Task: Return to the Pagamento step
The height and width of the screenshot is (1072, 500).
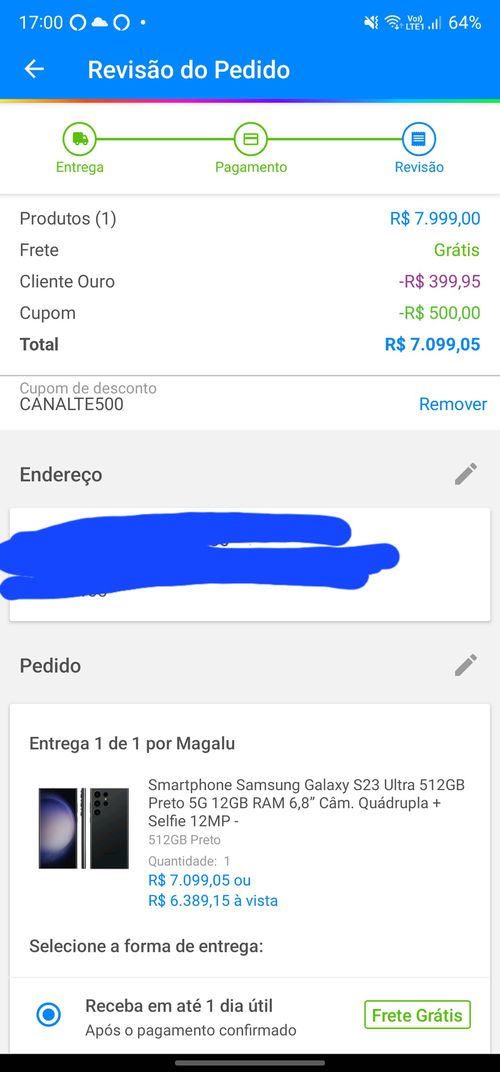Action: (x=251, y=148)
